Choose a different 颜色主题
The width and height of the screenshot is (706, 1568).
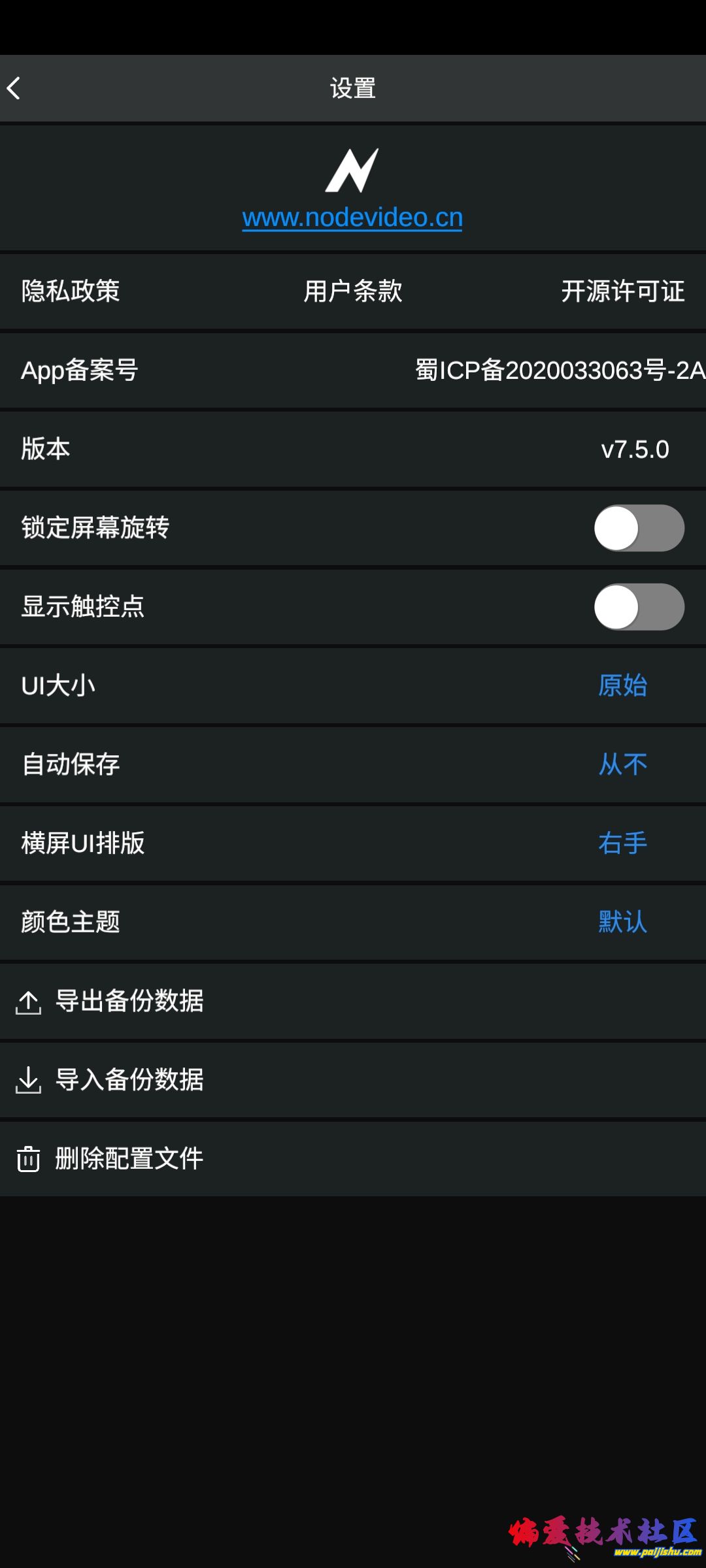(622, 922)
